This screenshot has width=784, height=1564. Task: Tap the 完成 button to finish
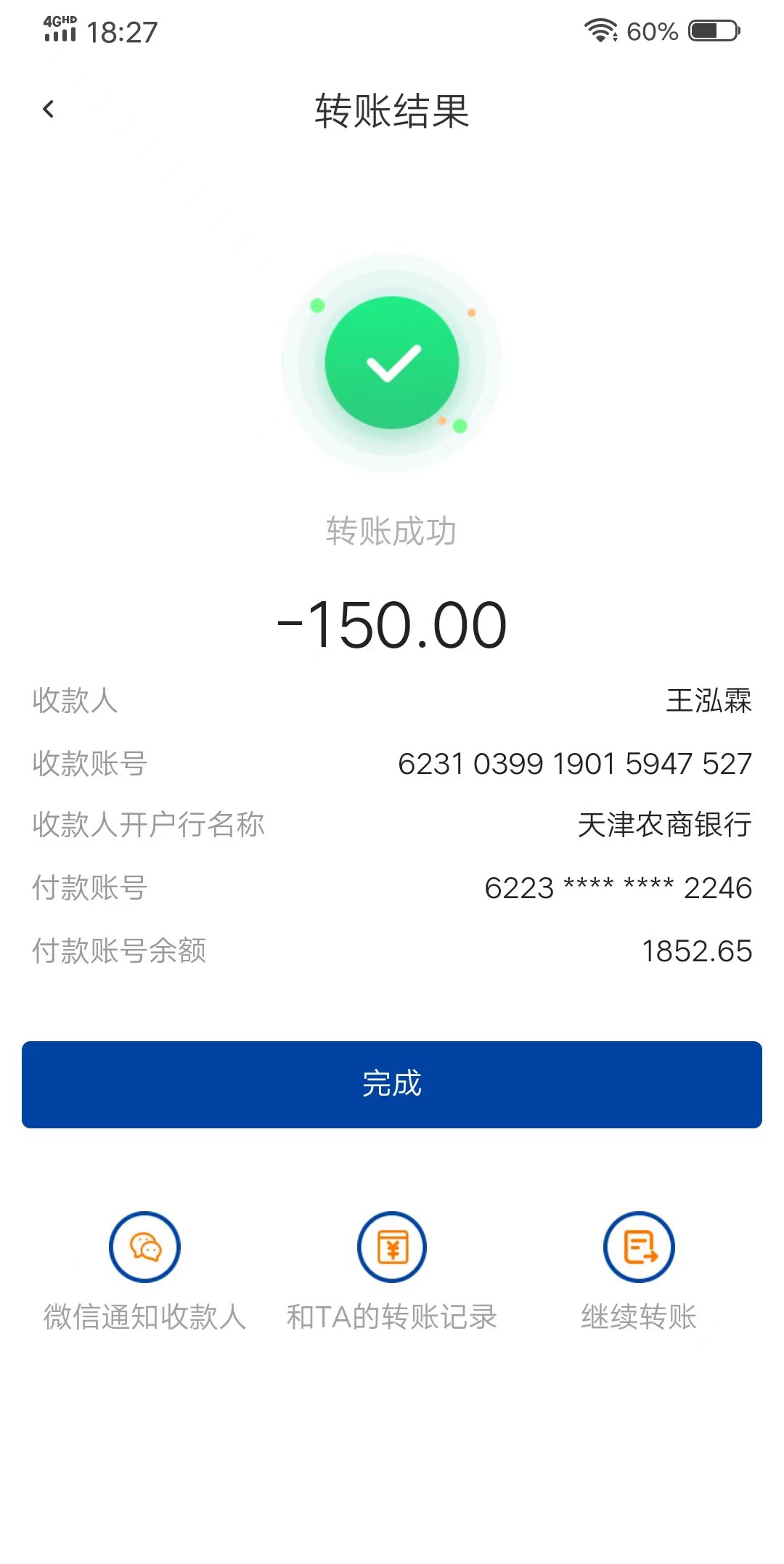click(x=392, y=1084)
